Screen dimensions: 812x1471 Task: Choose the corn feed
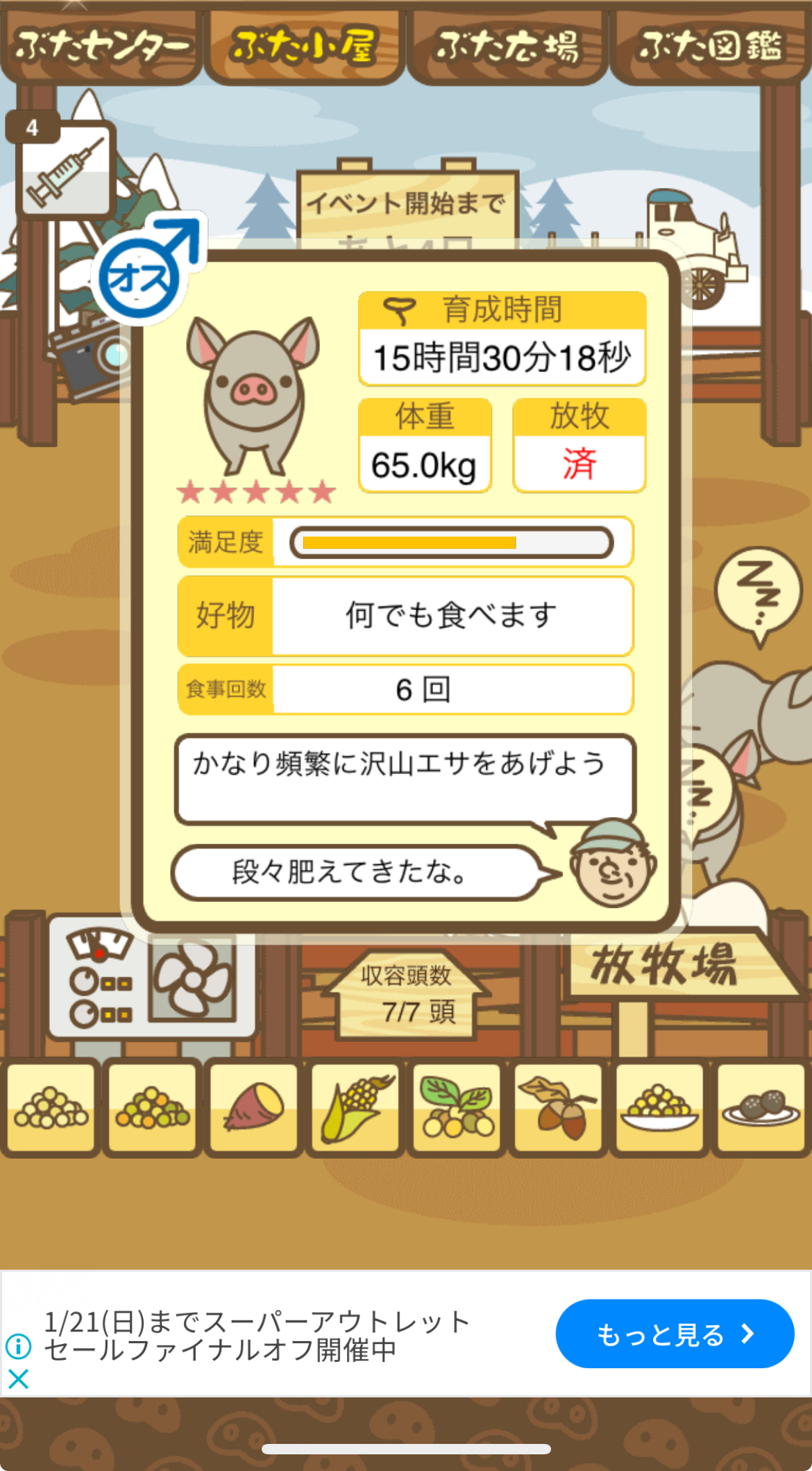[355, 1107]
